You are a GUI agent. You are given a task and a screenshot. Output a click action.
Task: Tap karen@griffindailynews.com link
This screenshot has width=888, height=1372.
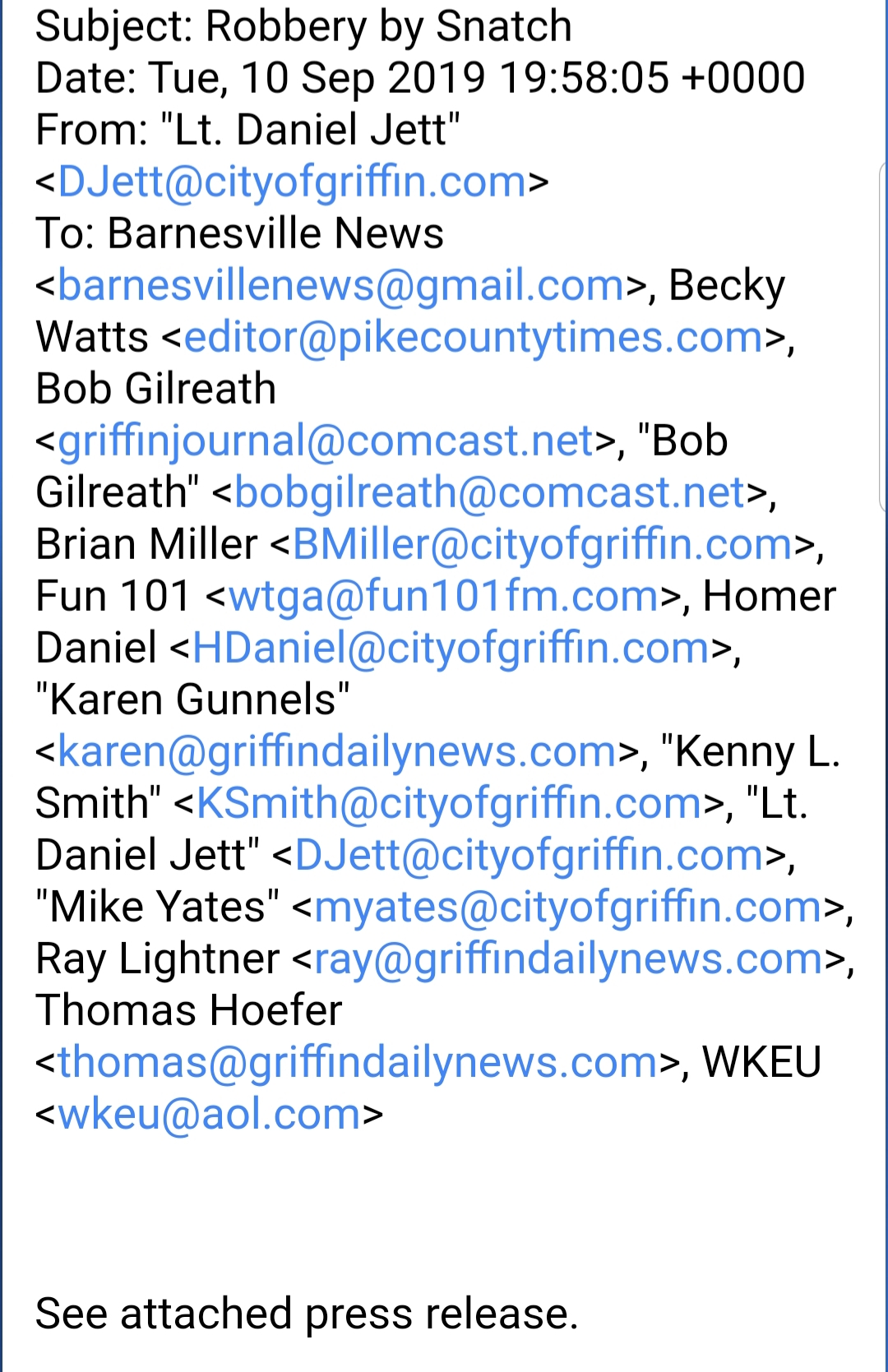tap(337, 751)
